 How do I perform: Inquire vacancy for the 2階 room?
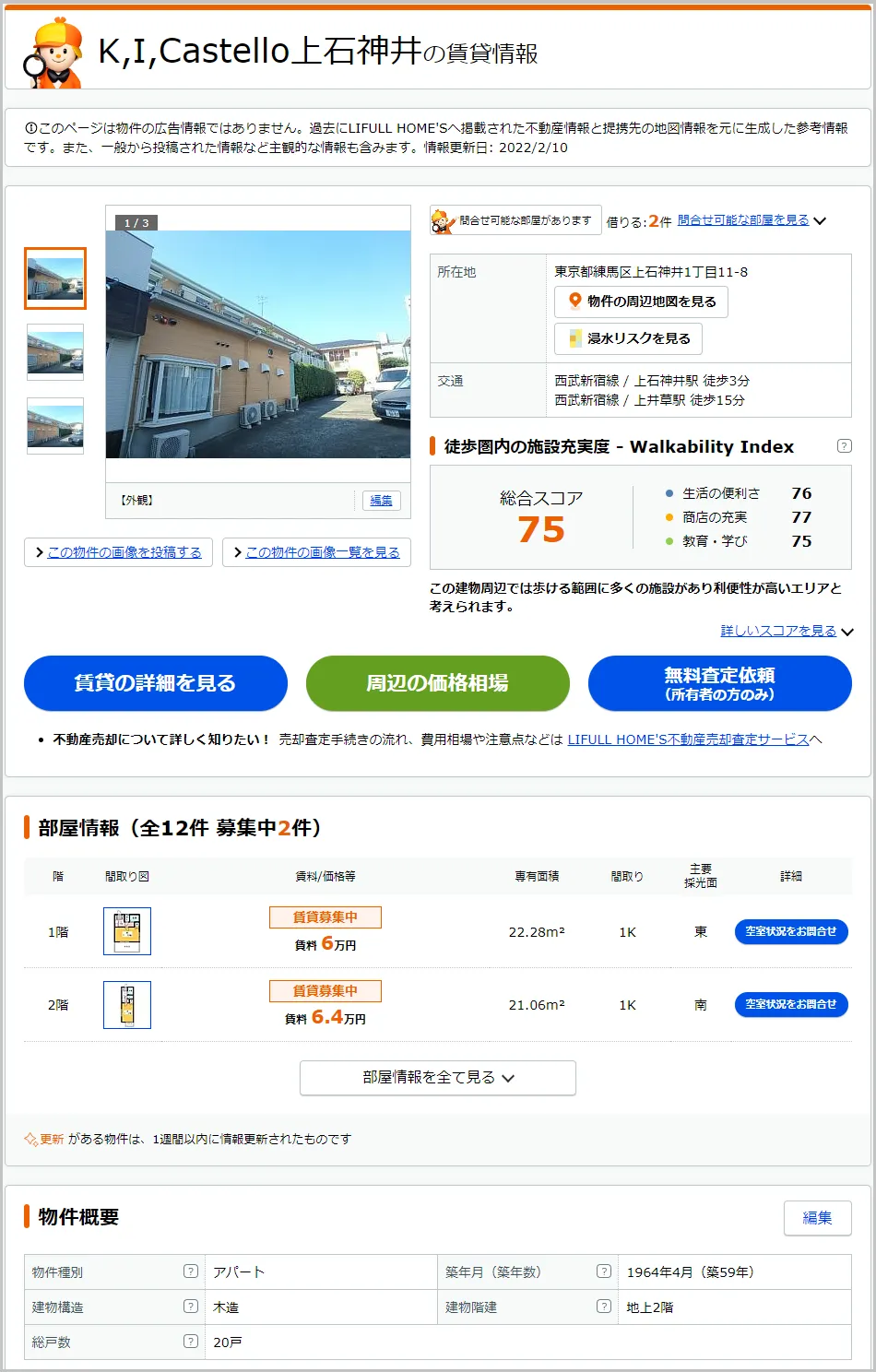(x=790, y=1004)
